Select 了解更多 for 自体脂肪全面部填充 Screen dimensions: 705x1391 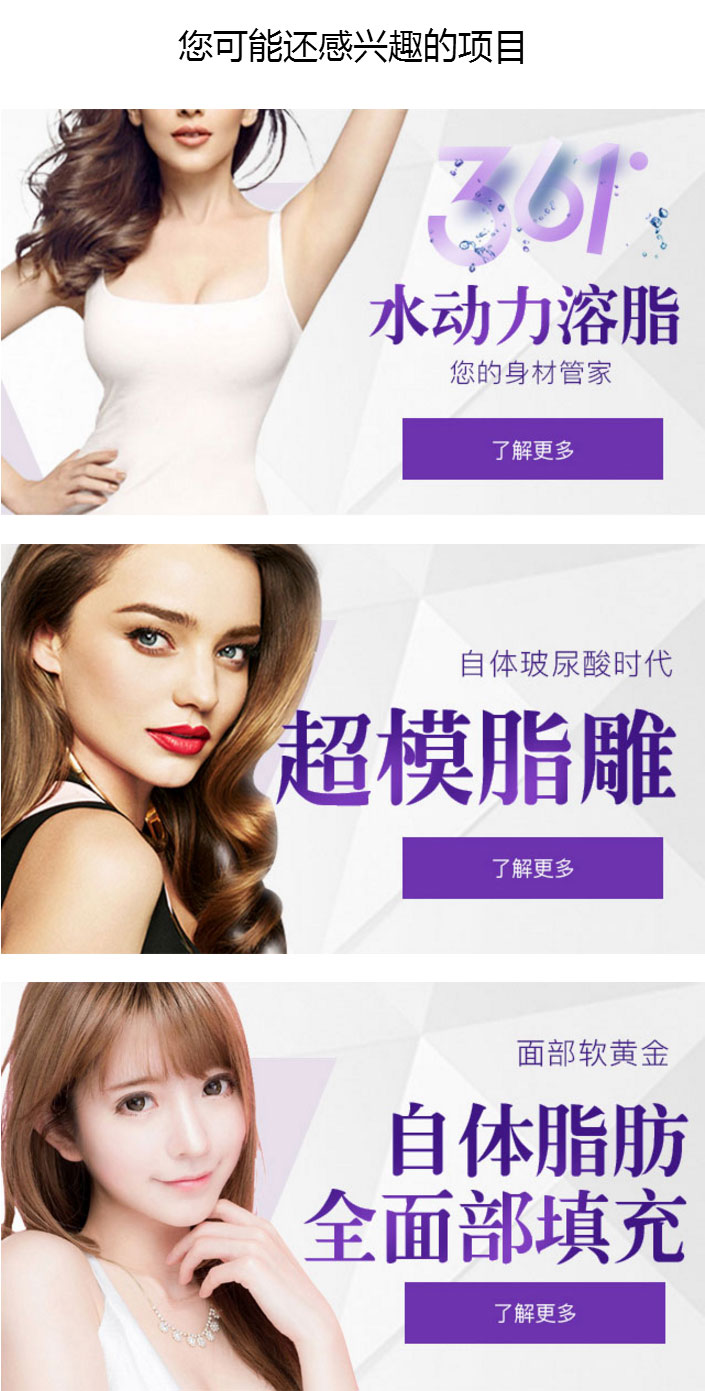(534, 1312)
